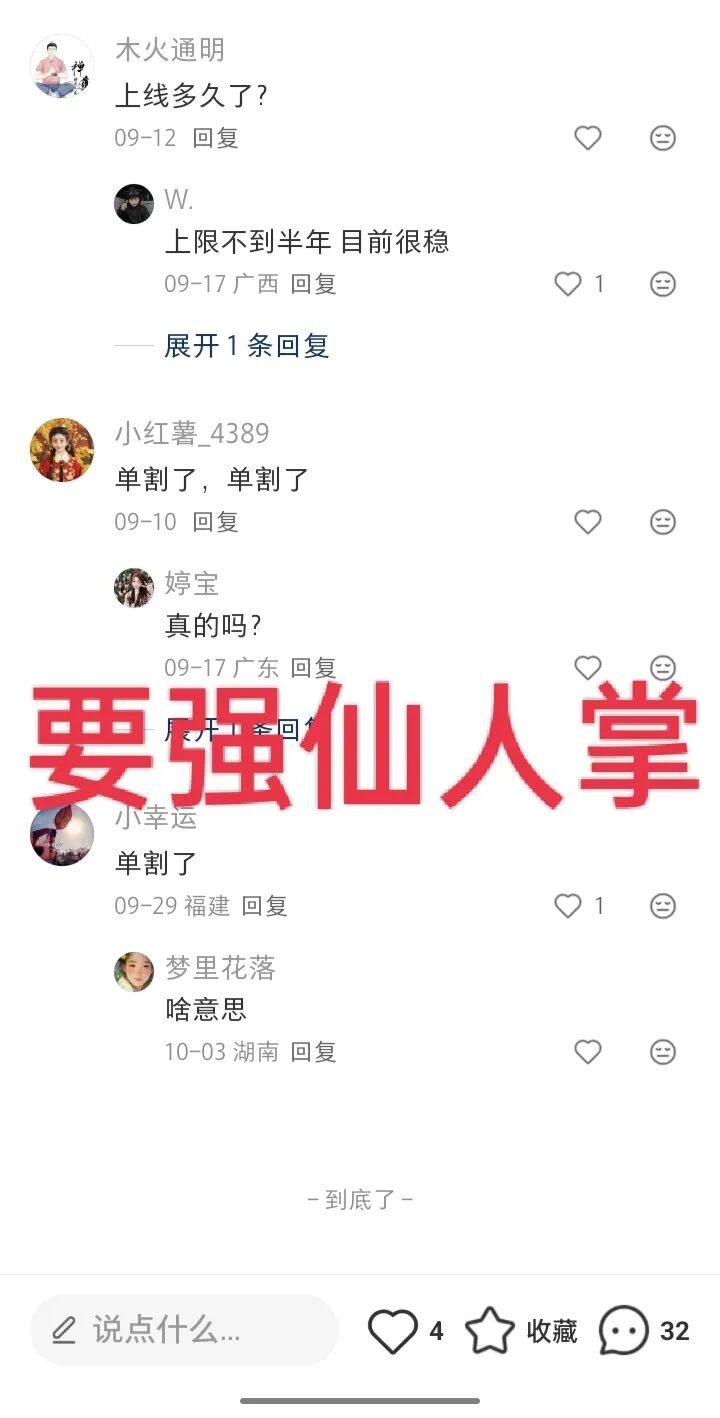Screen dimensions: 720x1418
Task: Tap the 说点什么 comment input
Action: (185, 1330)
